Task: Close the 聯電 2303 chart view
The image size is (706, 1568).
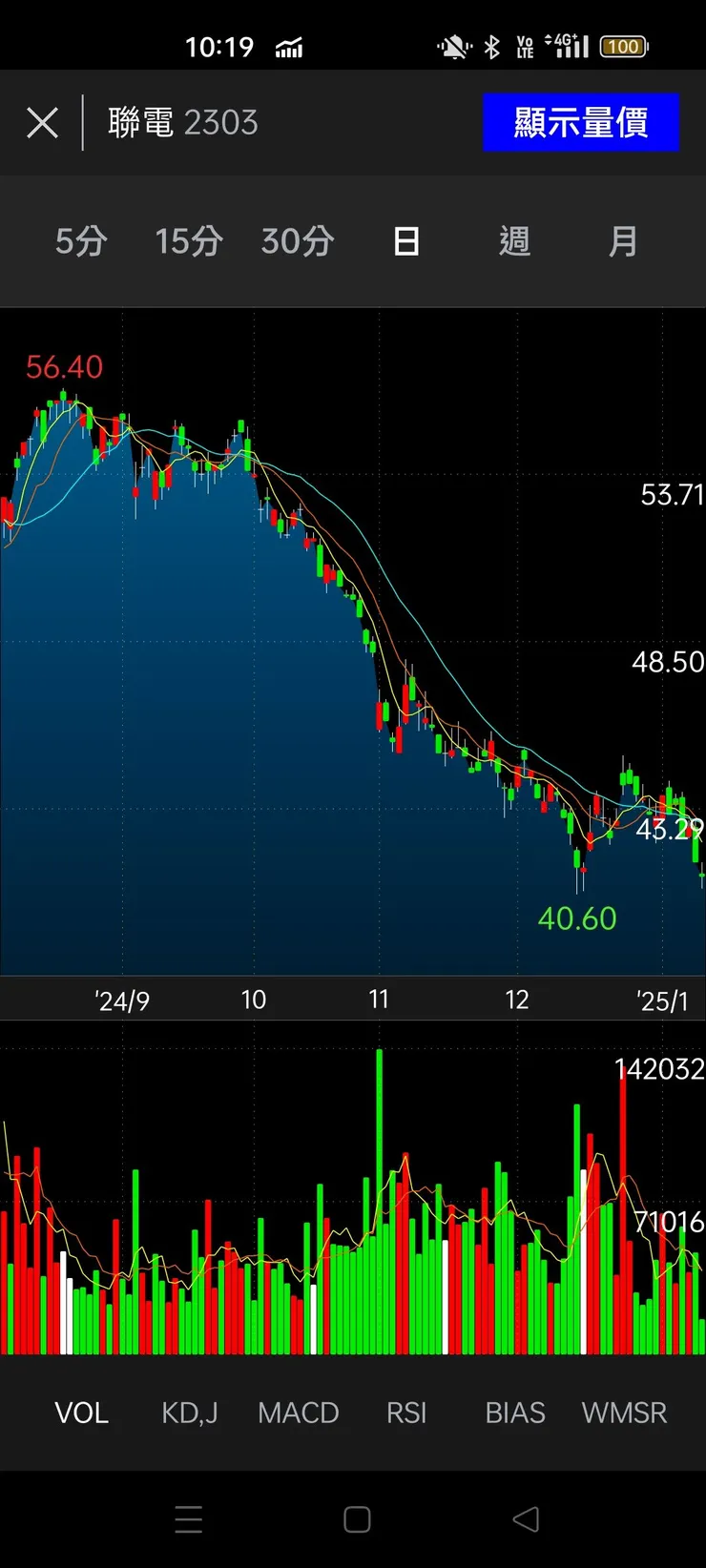Action: [43, 123]
